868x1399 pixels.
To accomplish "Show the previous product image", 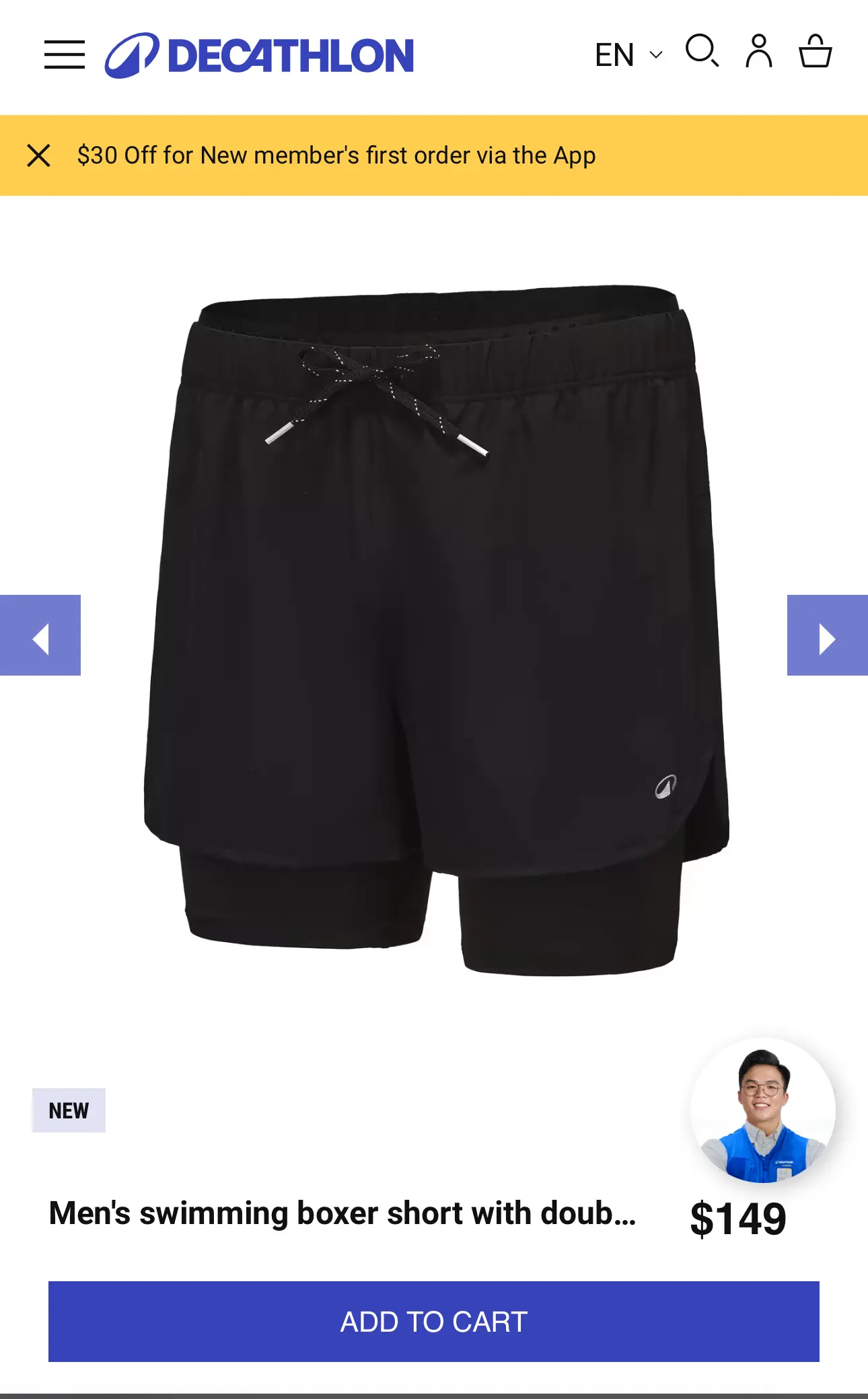I will pos(40,635).
